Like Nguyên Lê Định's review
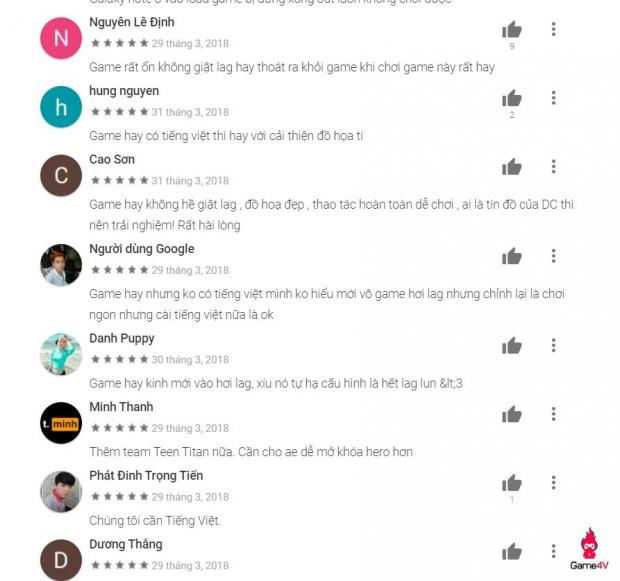Image resolution: width=620 pixels, height=581 pixels. pyautogui.click(x=512, y=30)
